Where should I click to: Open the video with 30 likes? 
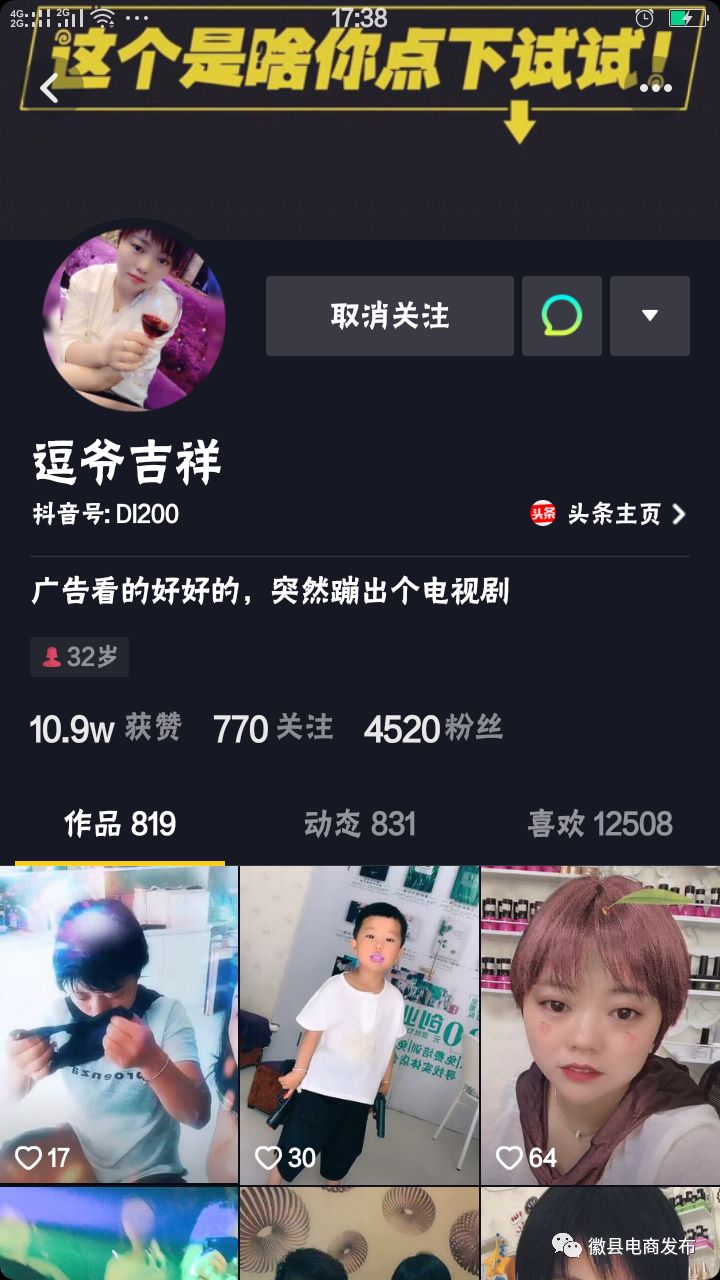(x=359, y=1024)
